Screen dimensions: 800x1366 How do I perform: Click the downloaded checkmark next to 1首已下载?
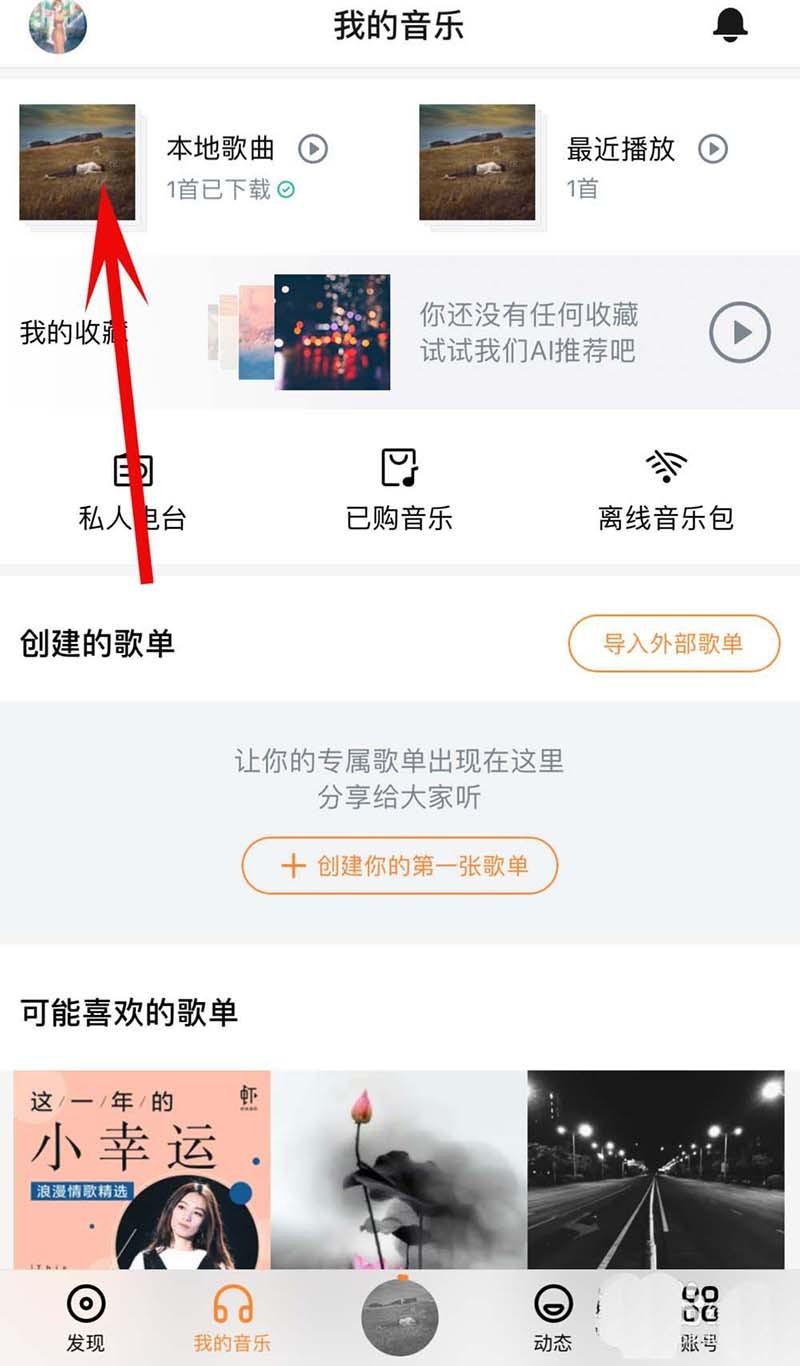288,186
